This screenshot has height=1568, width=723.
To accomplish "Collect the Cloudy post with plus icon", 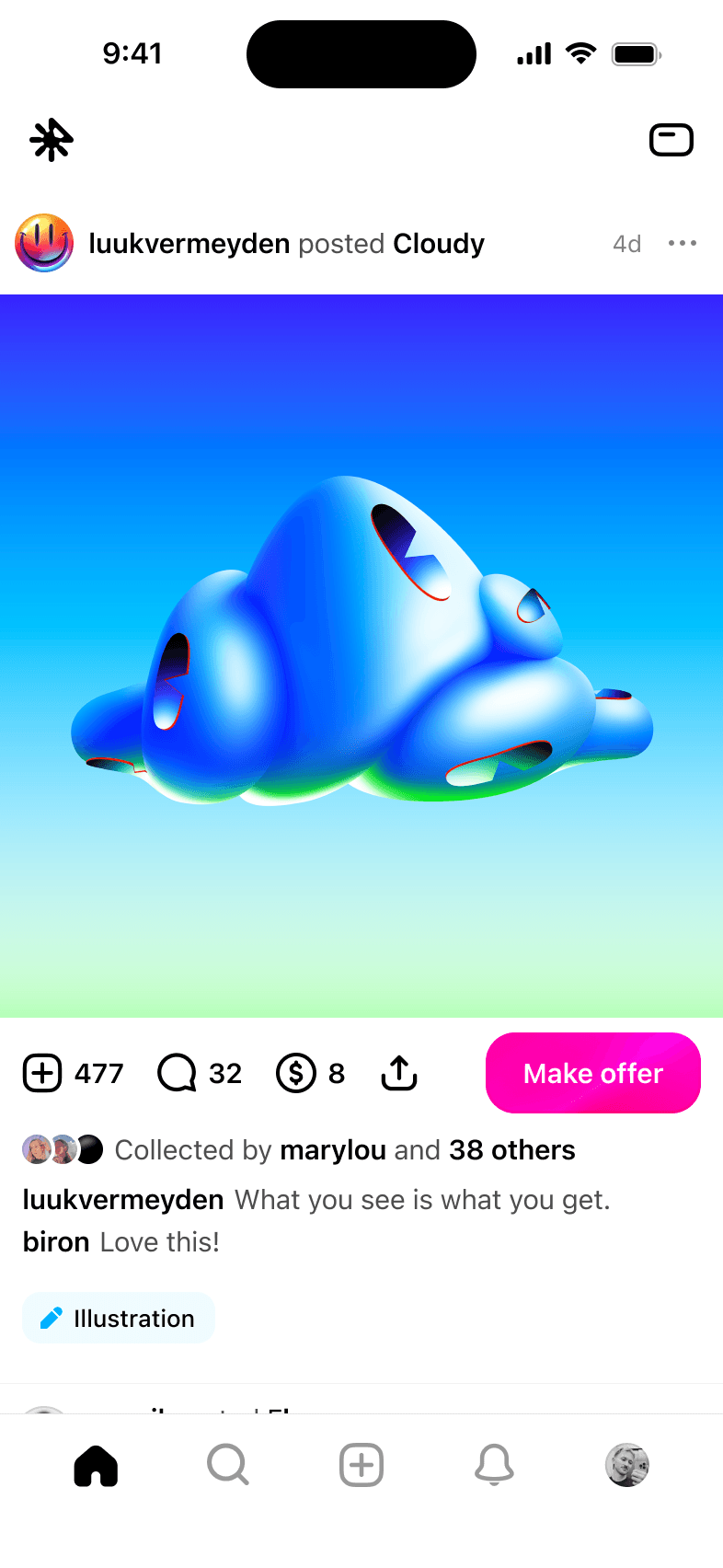I will pyautogui.click(x=42, y=1073).
